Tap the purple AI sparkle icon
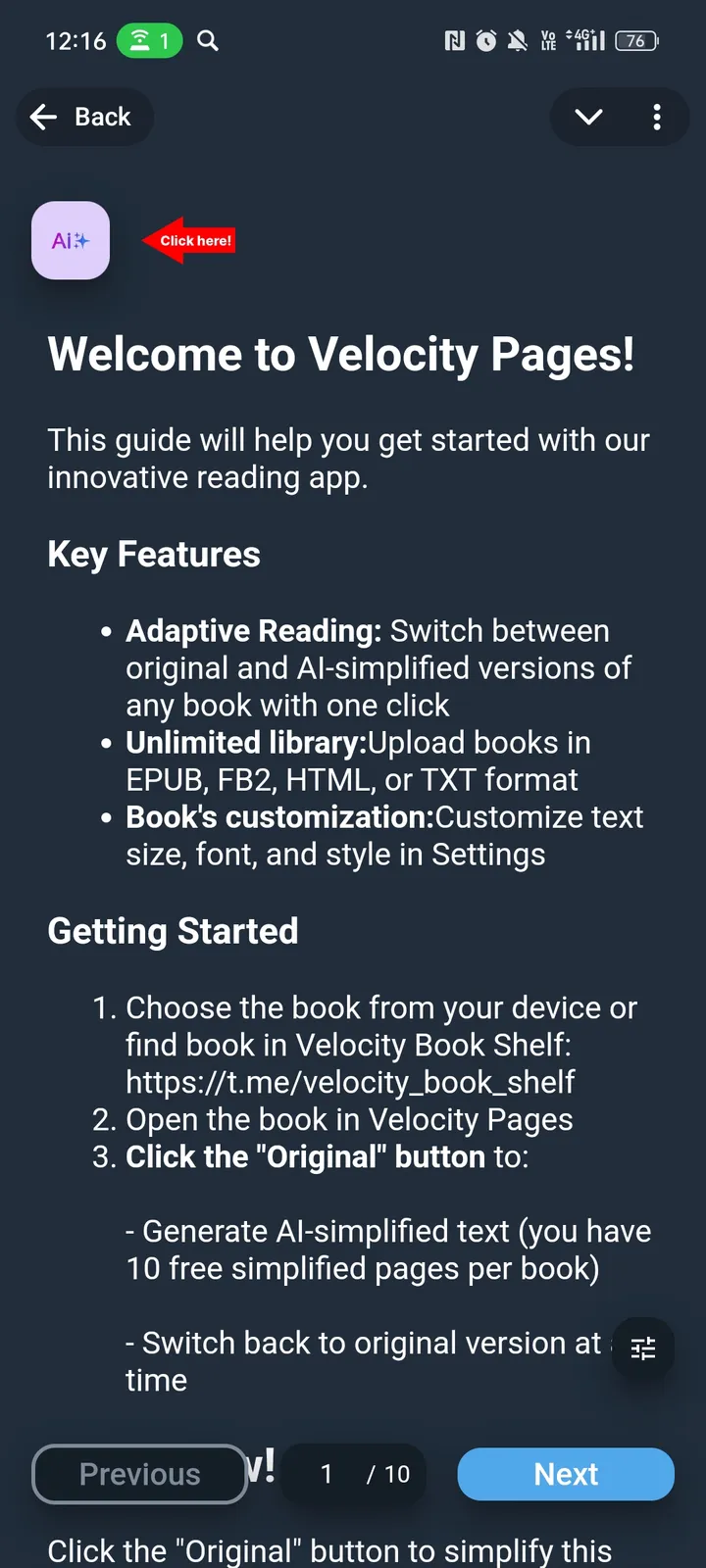 (71, 240)
